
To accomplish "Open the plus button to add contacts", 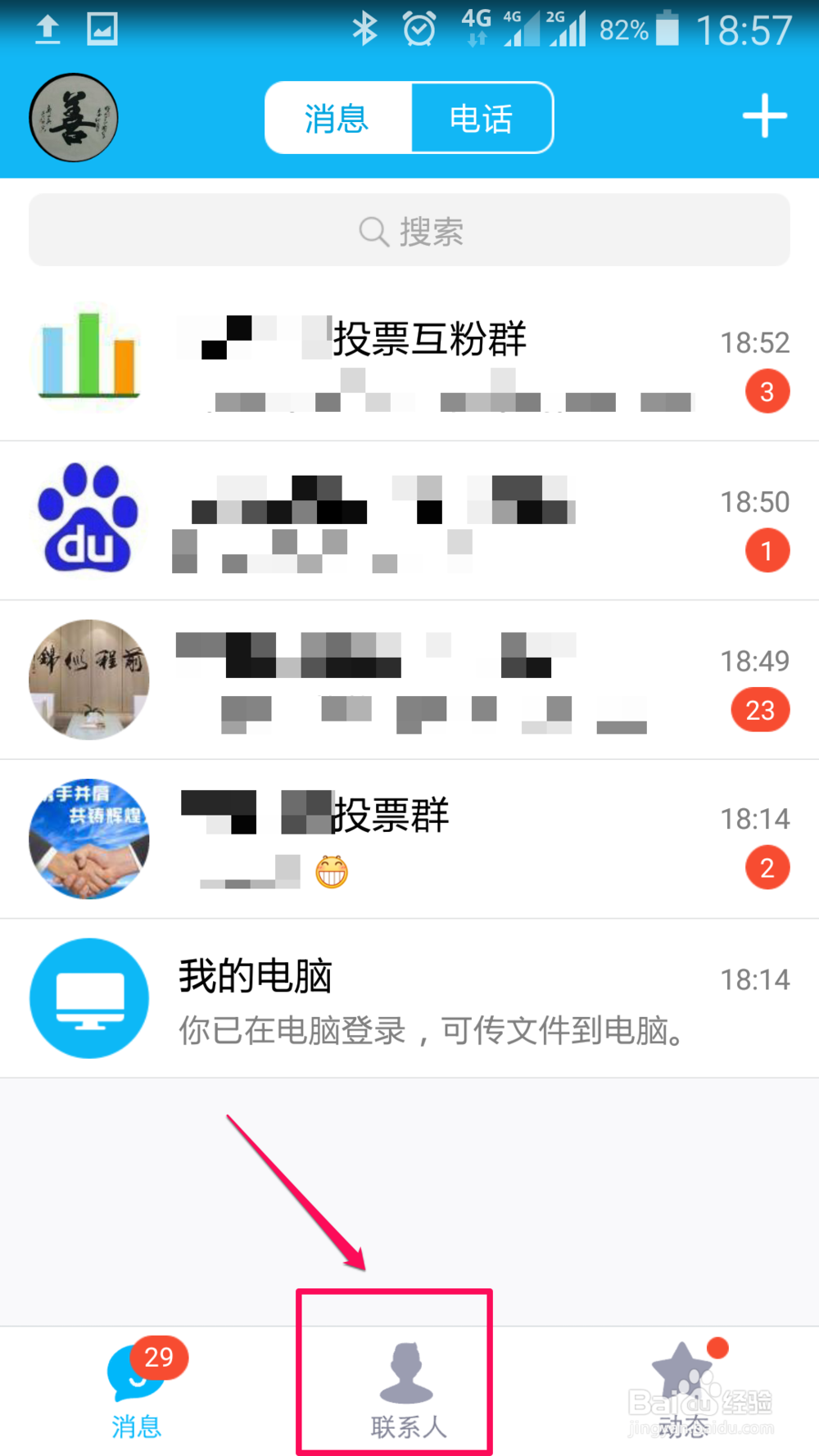I will [x=764, y=116].
